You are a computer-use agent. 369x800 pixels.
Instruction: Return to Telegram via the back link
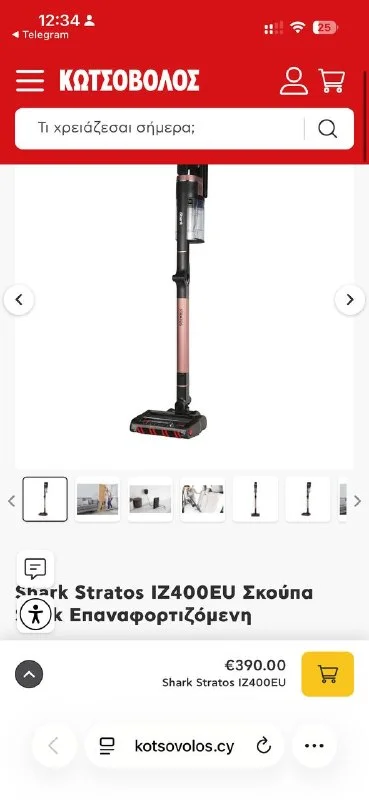pos(40,35)
